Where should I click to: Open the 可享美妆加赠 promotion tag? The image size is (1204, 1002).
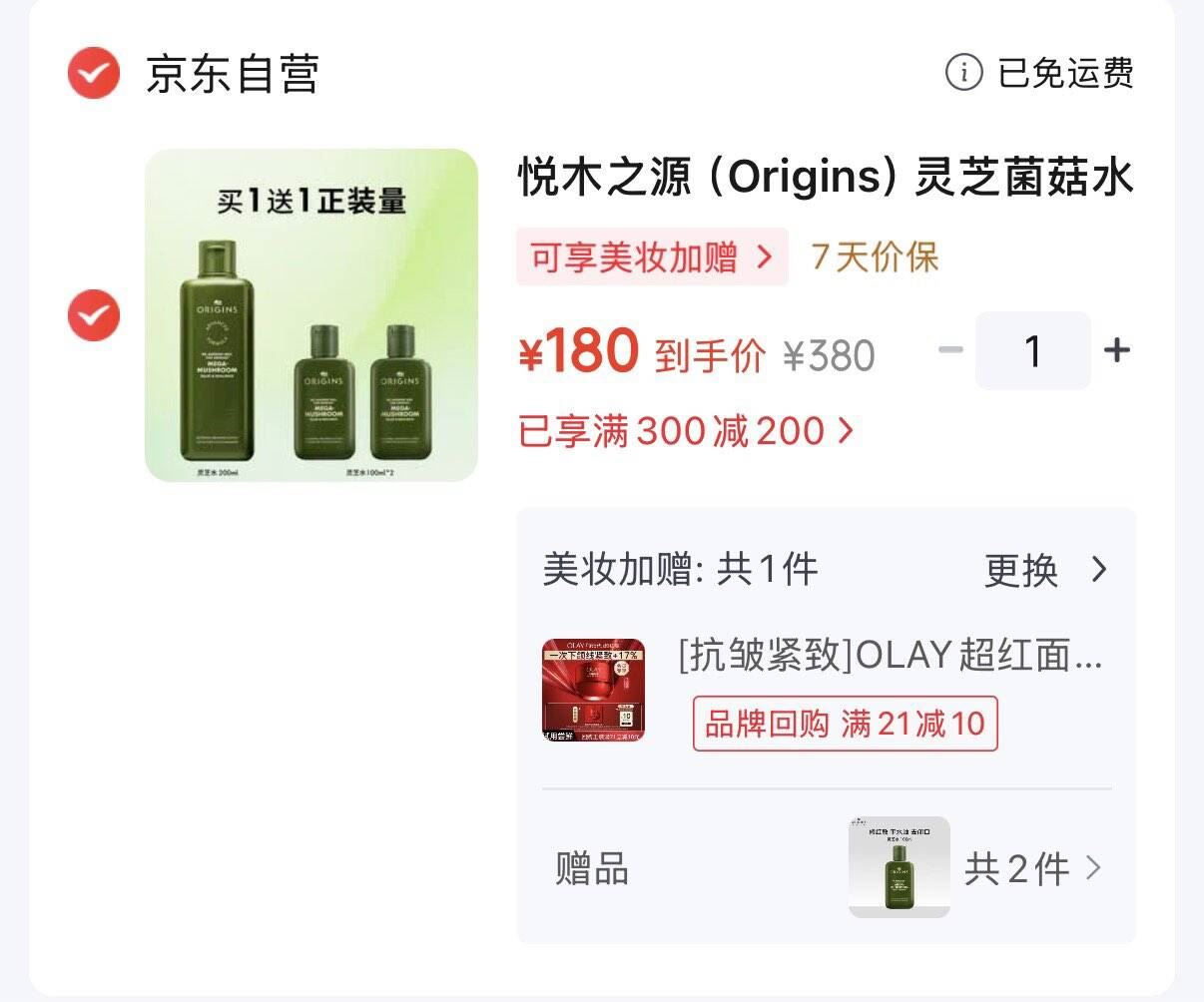point(652,257)
